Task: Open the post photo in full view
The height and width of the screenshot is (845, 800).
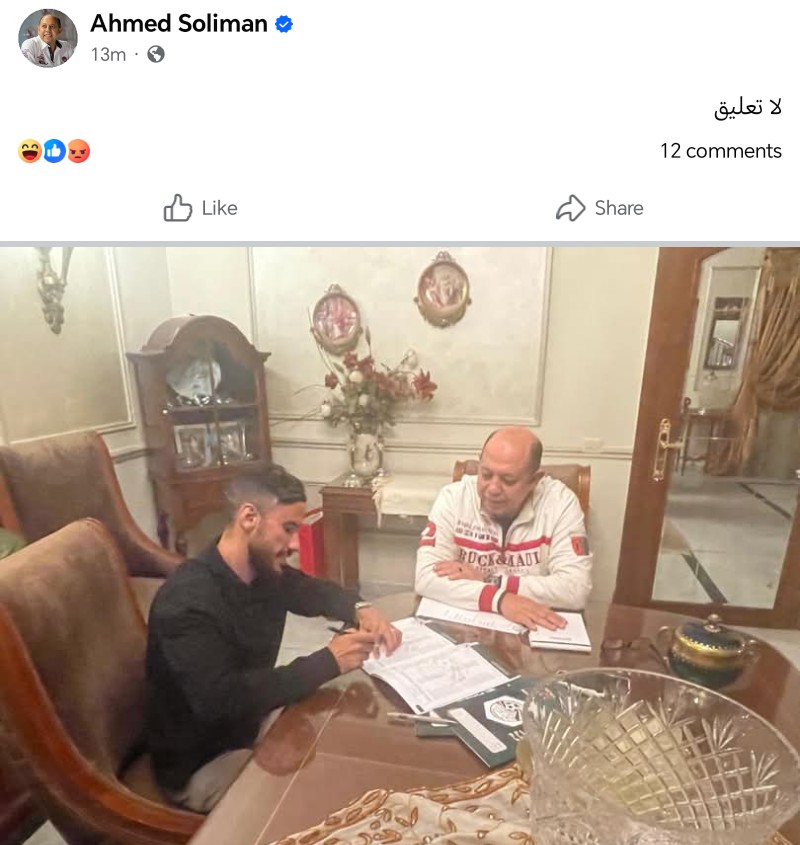Action: (400, 545)
